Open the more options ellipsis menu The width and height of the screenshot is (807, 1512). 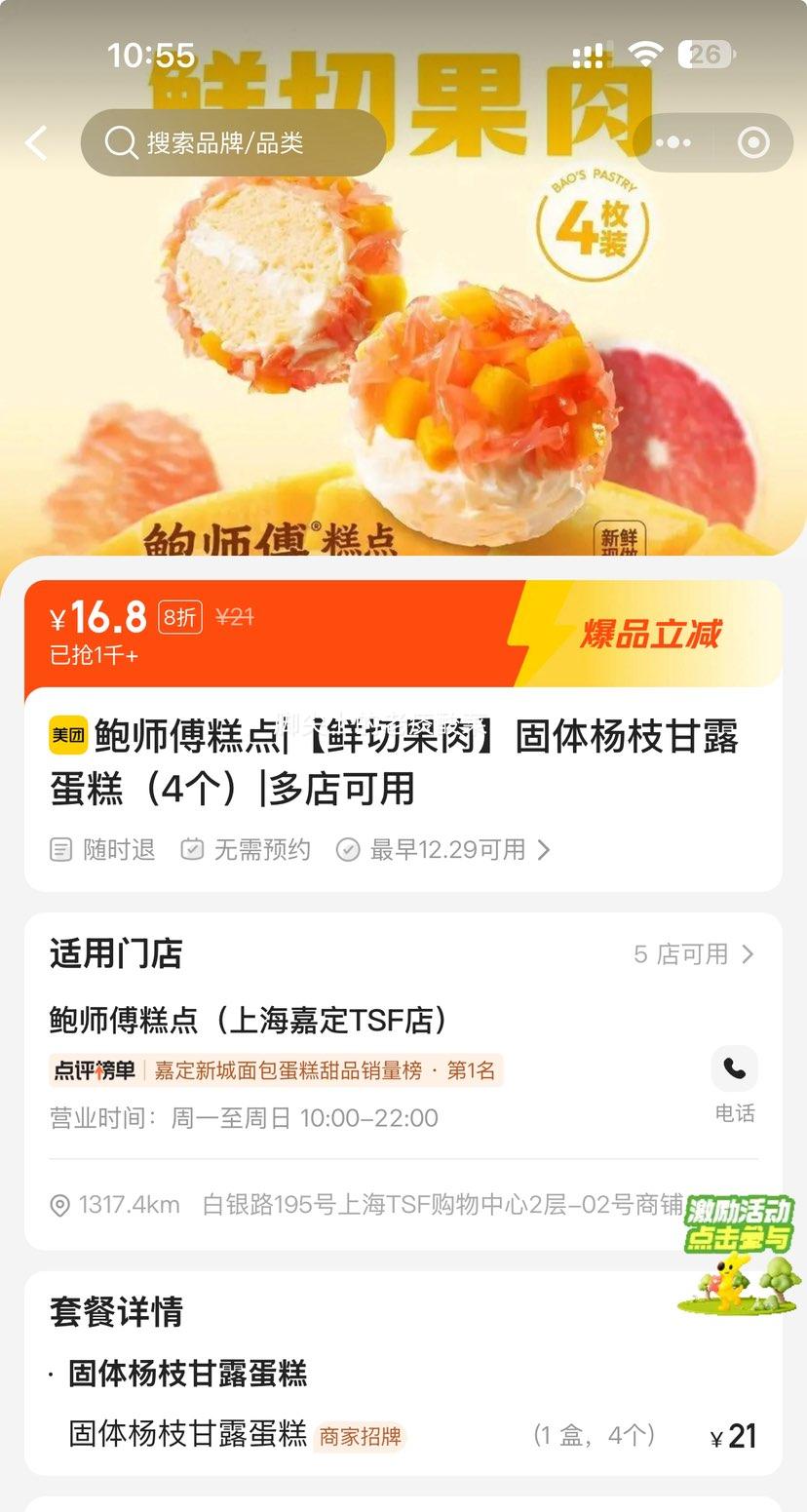pos(672,142)
